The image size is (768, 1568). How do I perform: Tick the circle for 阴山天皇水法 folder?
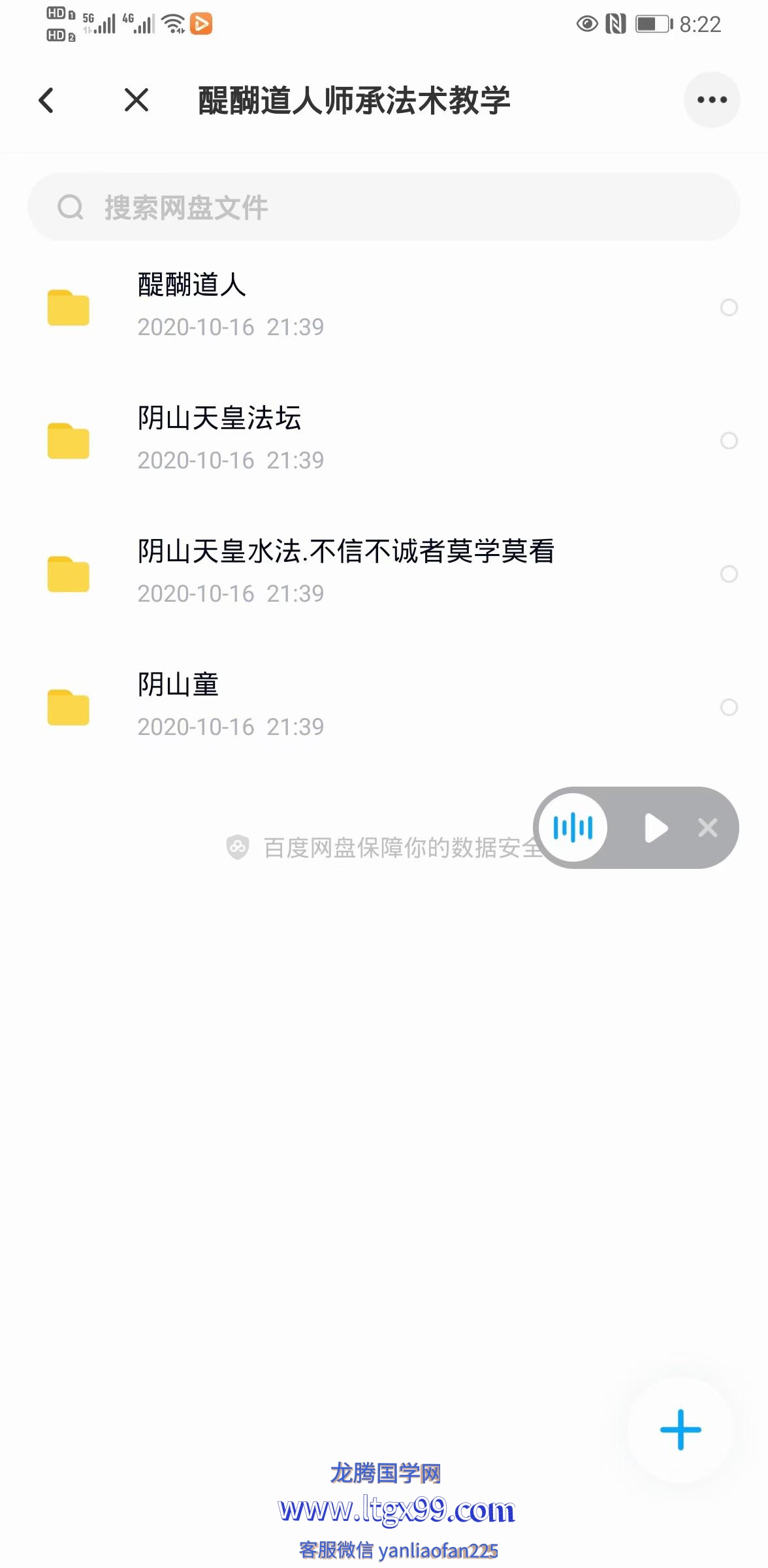tap(729, 574)
